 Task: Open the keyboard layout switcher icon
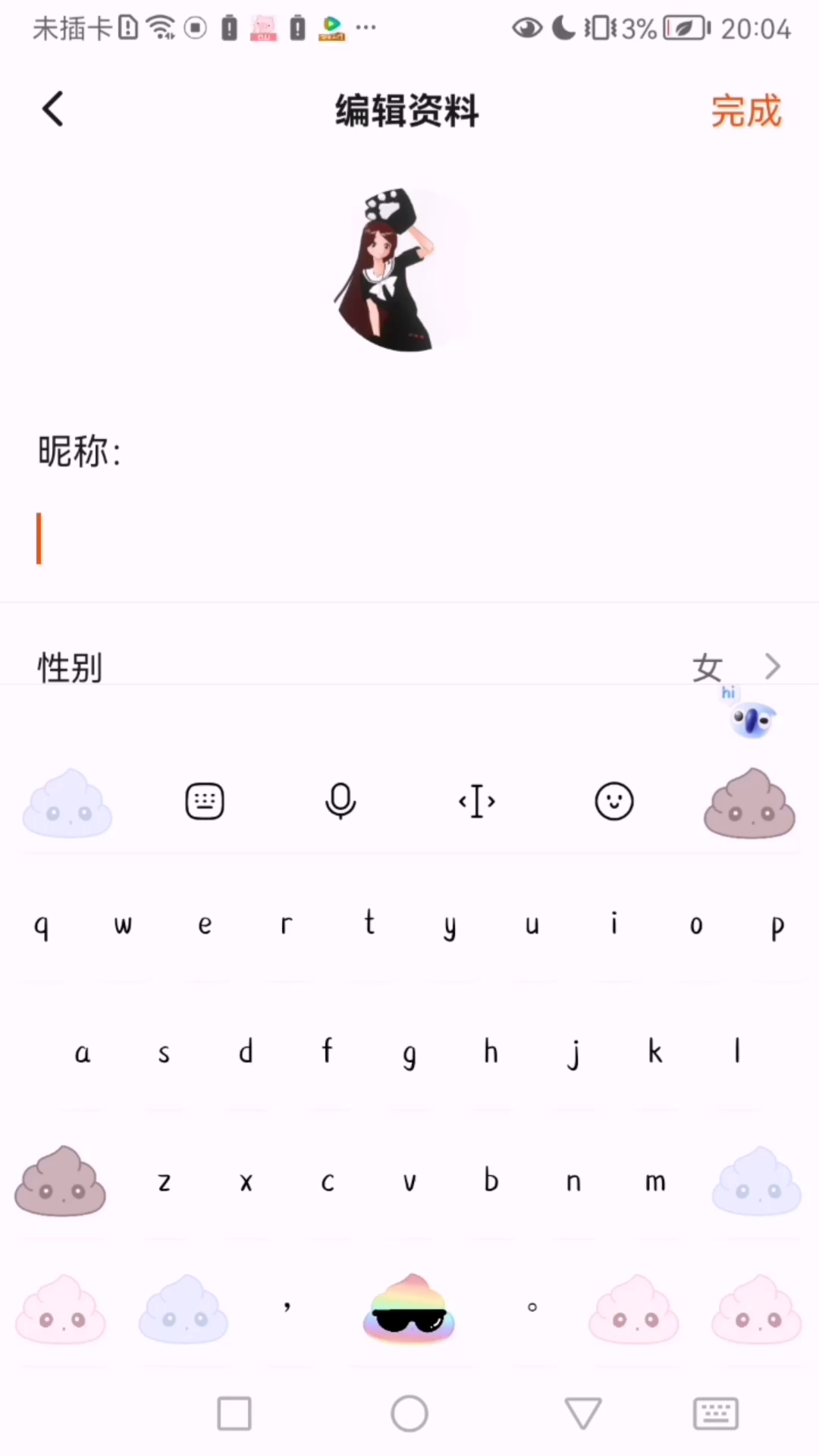click(x=205, y=802)
